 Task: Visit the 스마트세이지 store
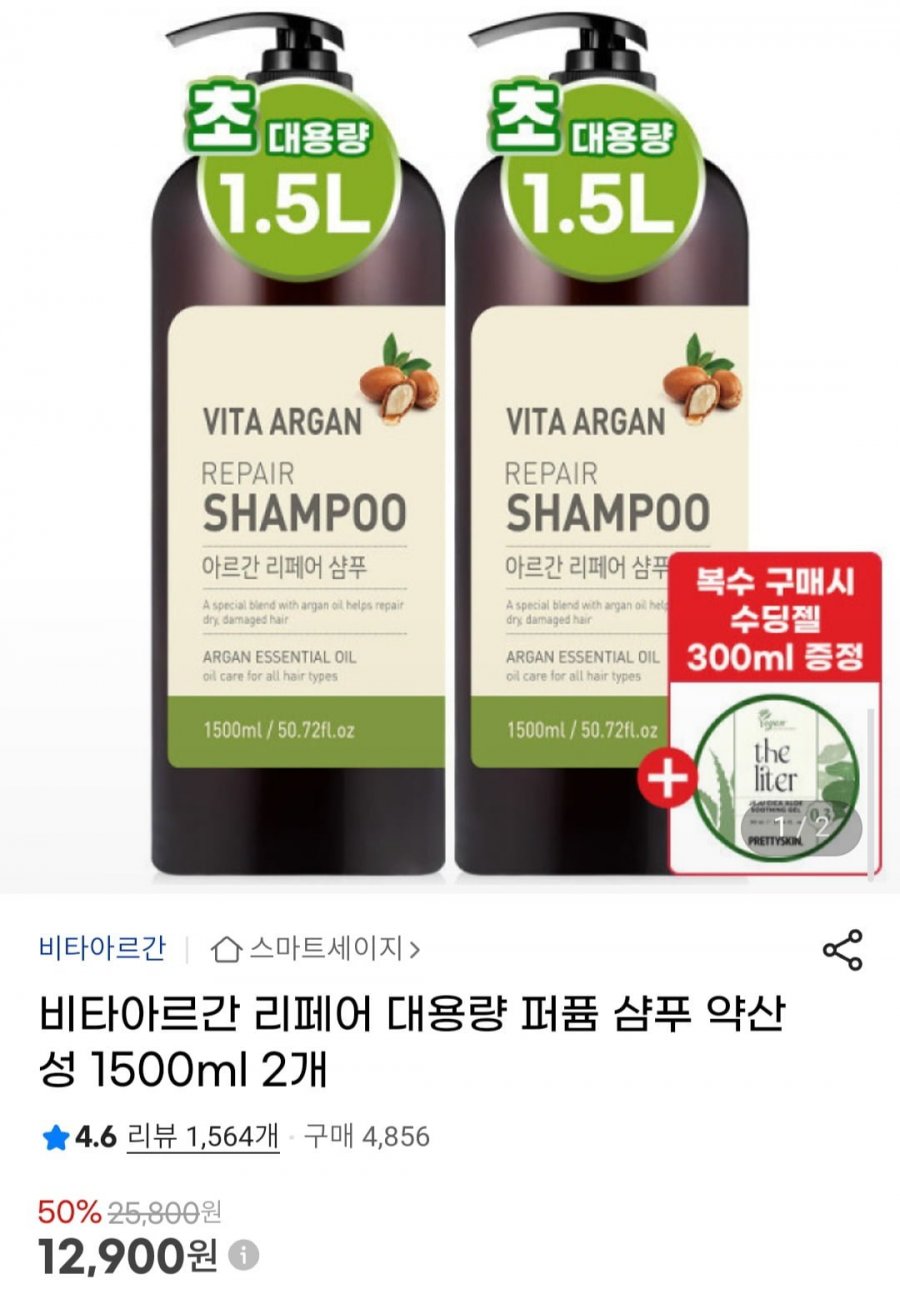(317, 948)
